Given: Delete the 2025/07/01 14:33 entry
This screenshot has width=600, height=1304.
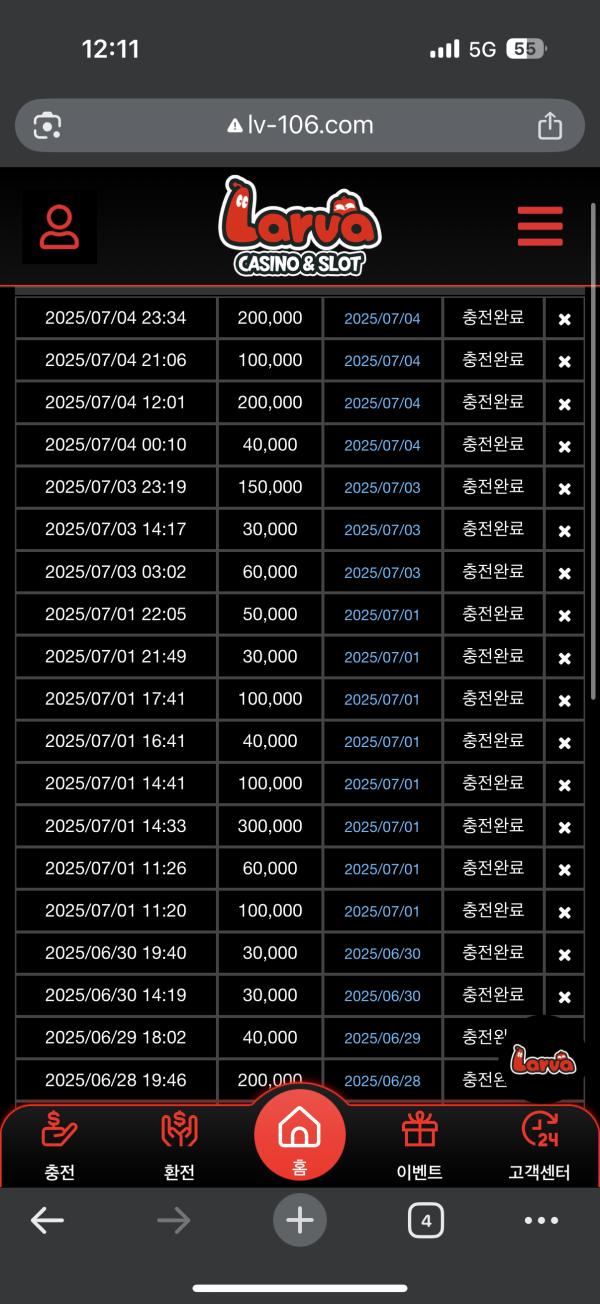Looking at the screenshot, I should pos(564,828).
